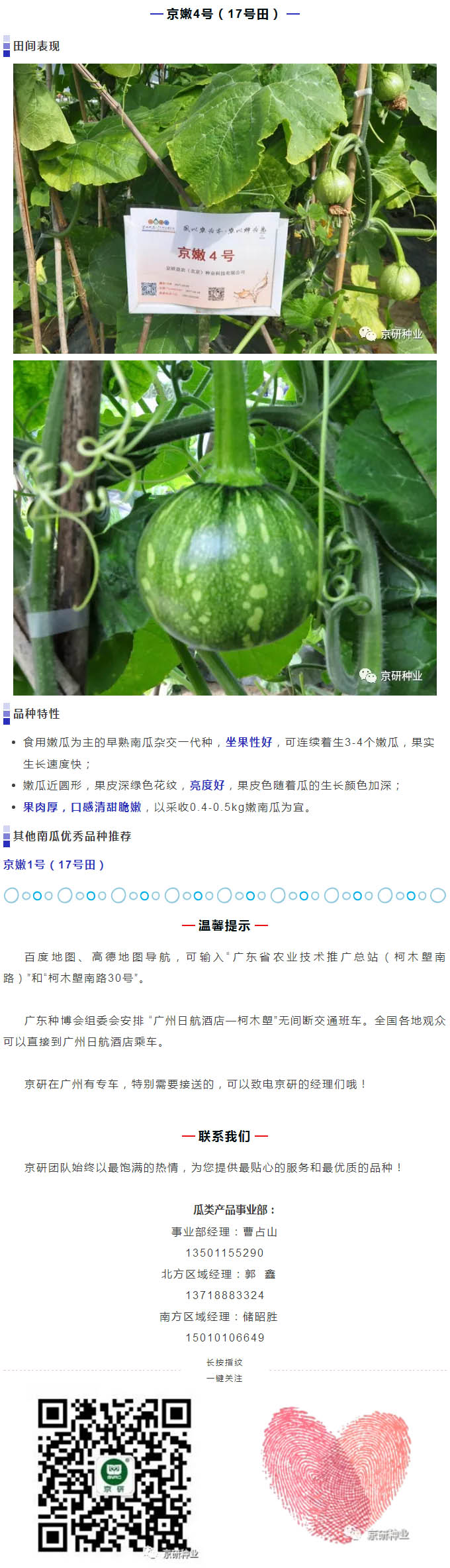The image size is (450, 1568).
Task: Enlarge the close-up photo of the green pumpkin
Action: (224, 527)
